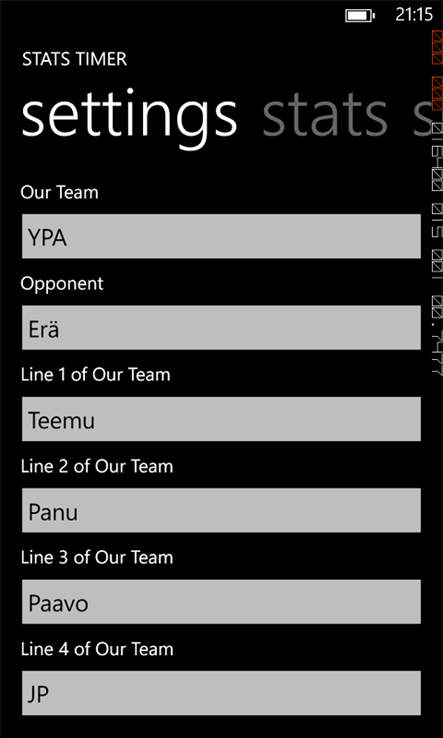Focus the Line 2 field with Panu
Viewport: 443px width, 738px height.
tap(221, 510)
